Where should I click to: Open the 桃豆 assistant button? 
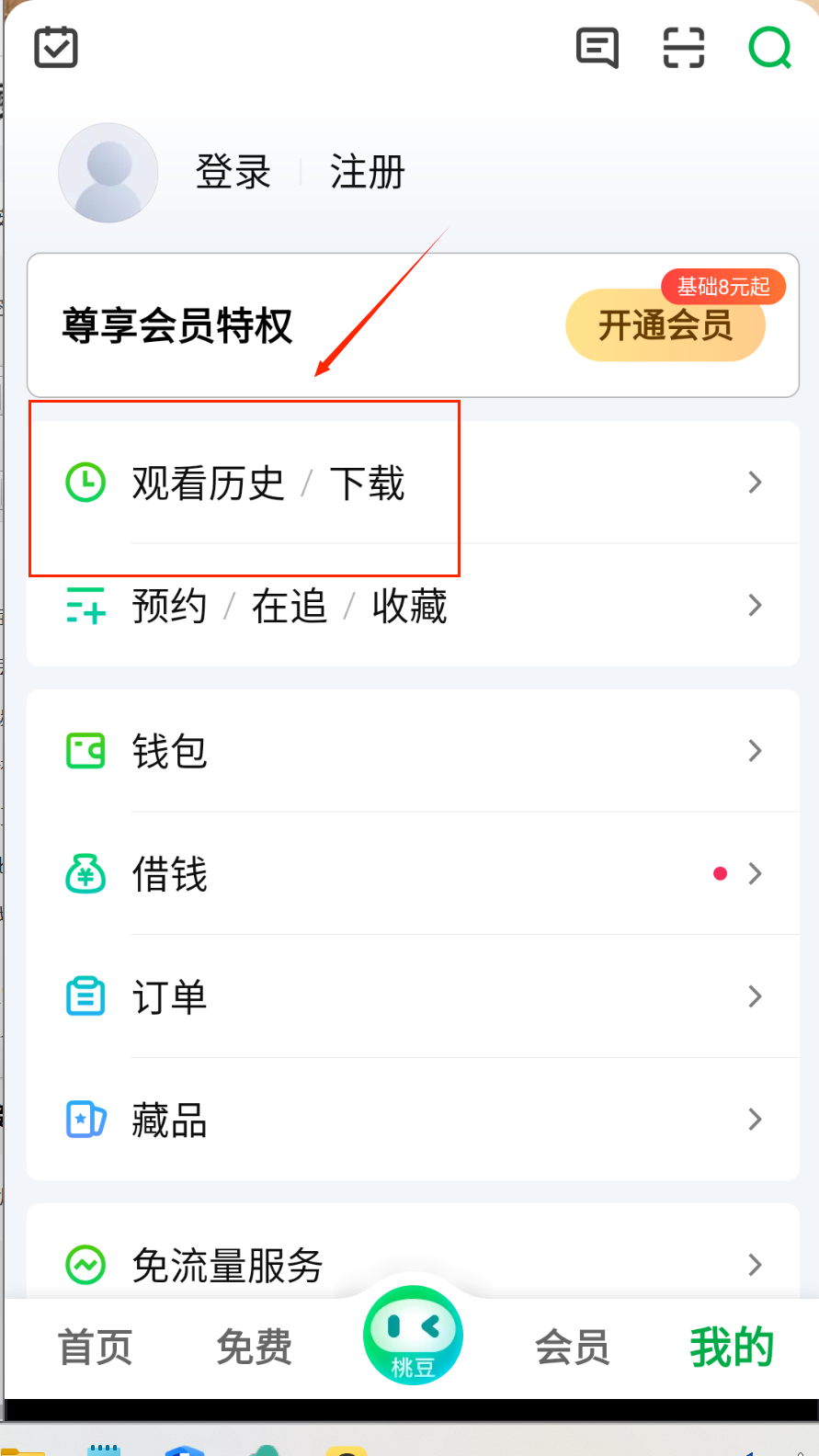[413, 1337]
